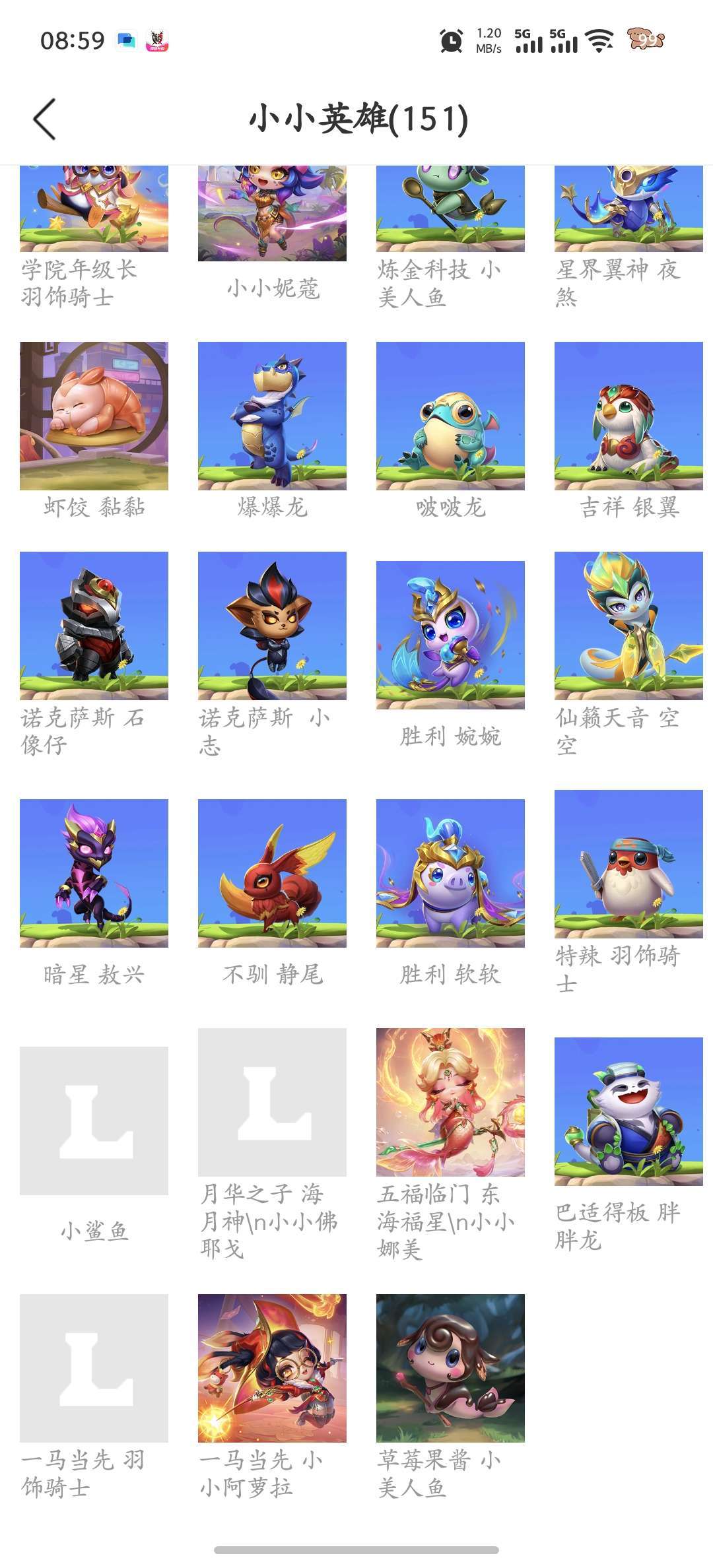This screenshot has width=713, height=1568.
Task: Tap the 啵啵龙 tile
Action: [450, 416]
